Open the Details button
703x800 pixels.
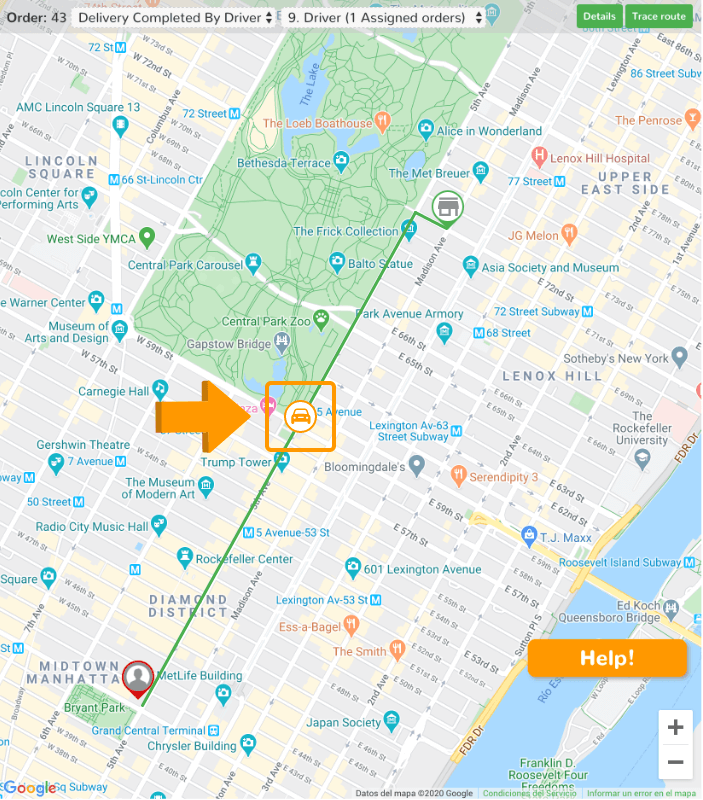(x=599, y=16)
